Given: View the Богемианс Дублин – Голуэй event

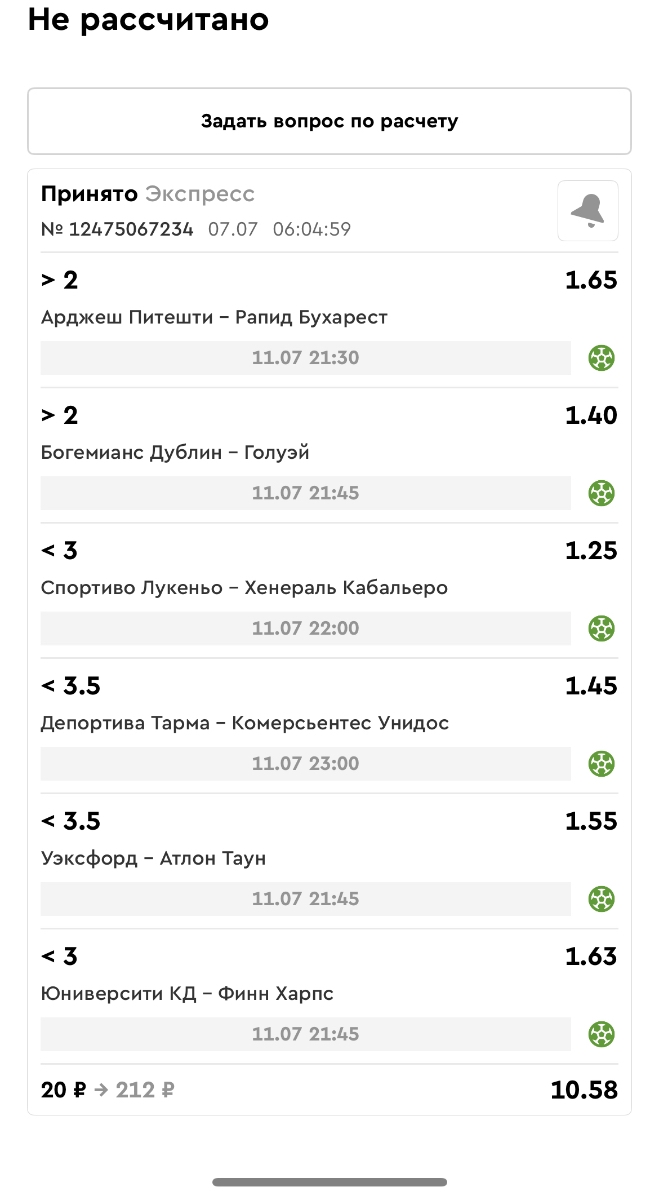Looking at the screenshot, I should tap(175, 453).
